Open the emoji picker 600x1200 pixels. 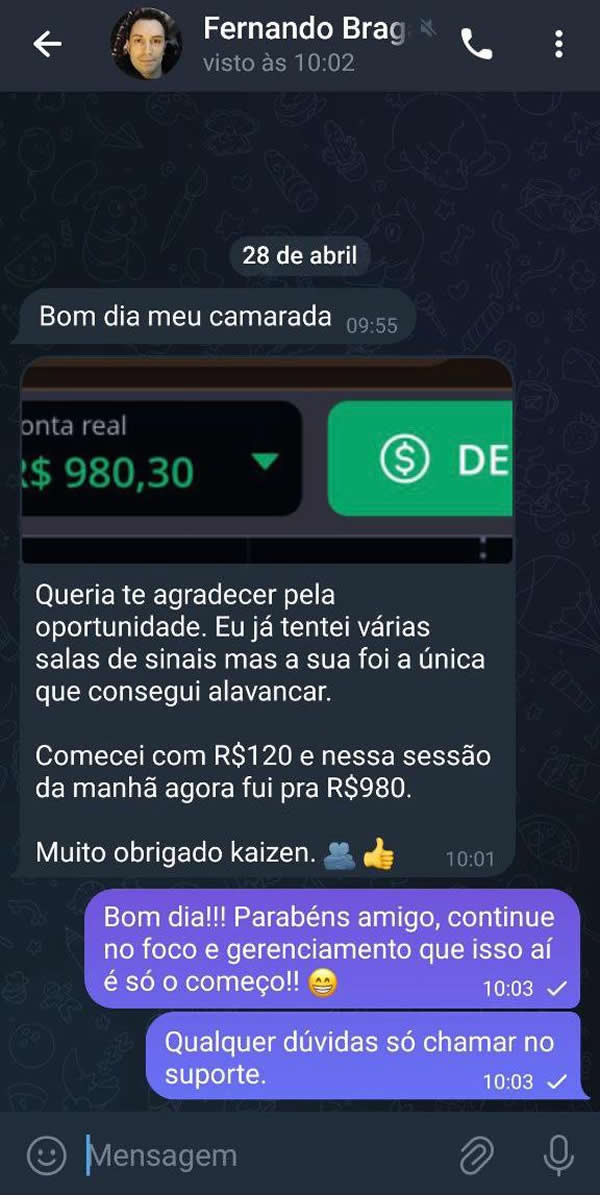[x=45, y=1156]
